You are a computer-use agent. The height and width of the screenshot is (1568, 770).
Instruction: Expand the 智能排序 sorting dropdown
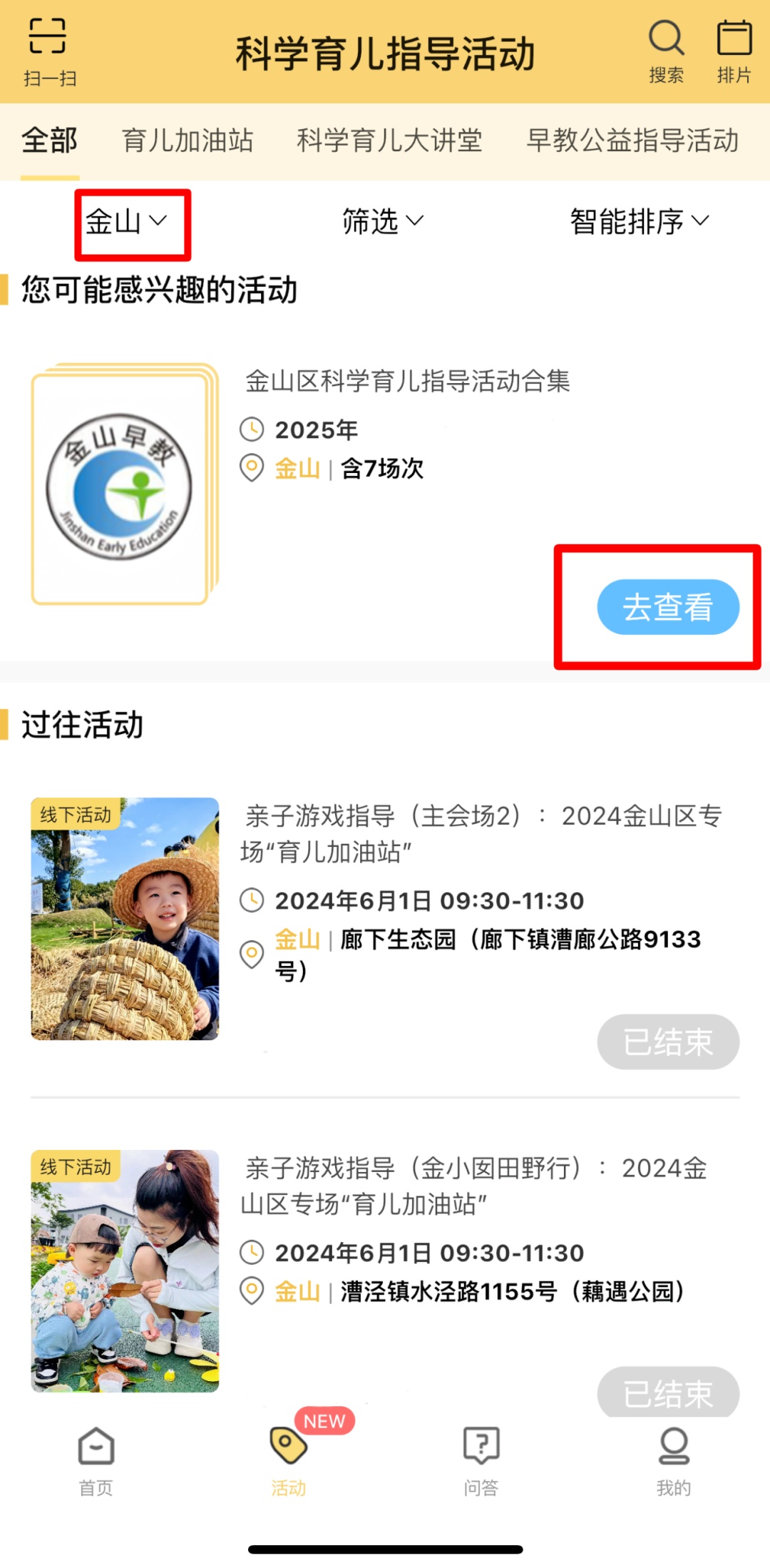(x=639, y=222)
